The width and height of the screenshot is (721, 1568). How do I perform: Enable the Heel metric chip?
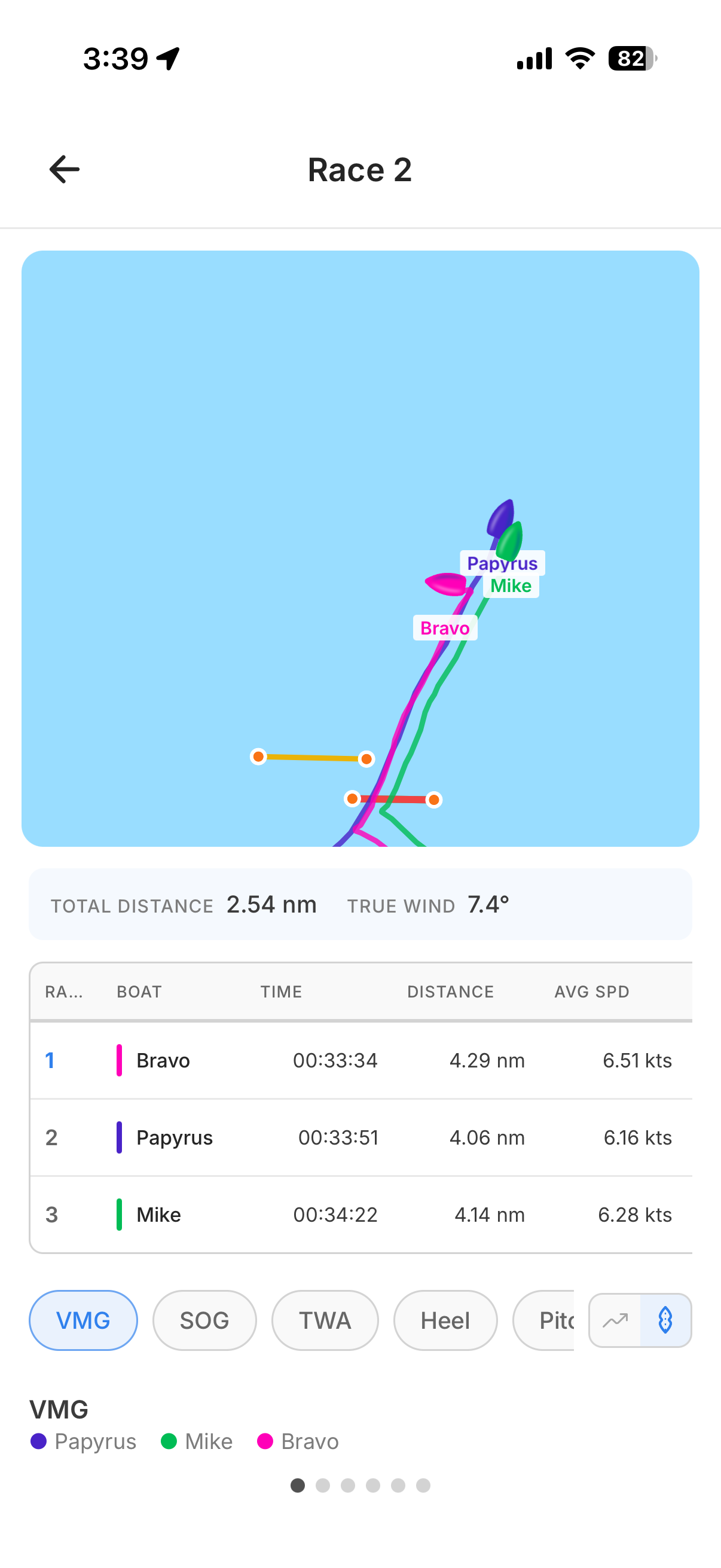point(445,1320)
